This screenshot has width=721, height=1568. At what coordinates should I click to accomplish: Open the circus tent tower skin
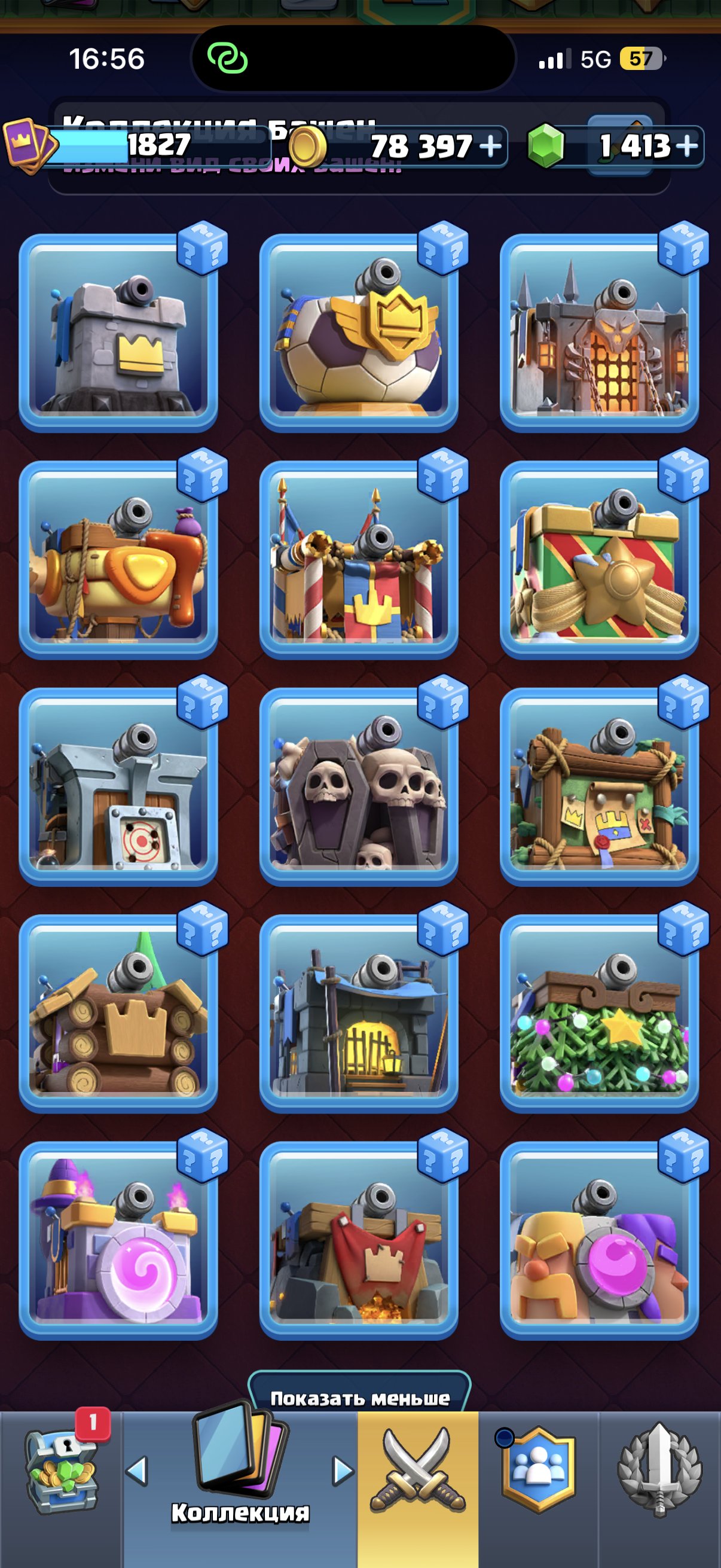(358, 560)
